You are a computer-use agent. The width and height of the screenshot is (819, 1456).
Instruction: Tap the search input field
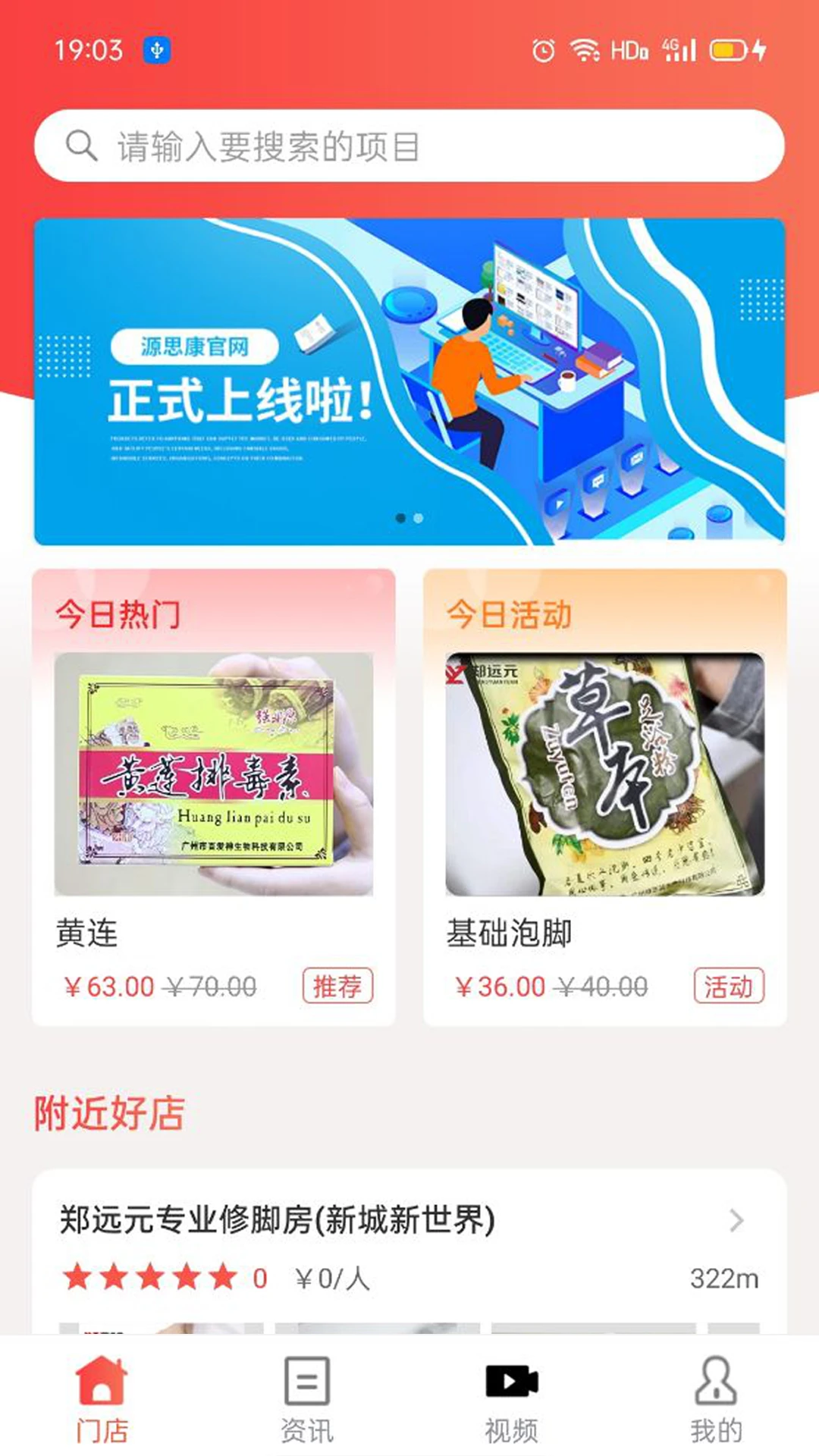(x=409, y=146)
